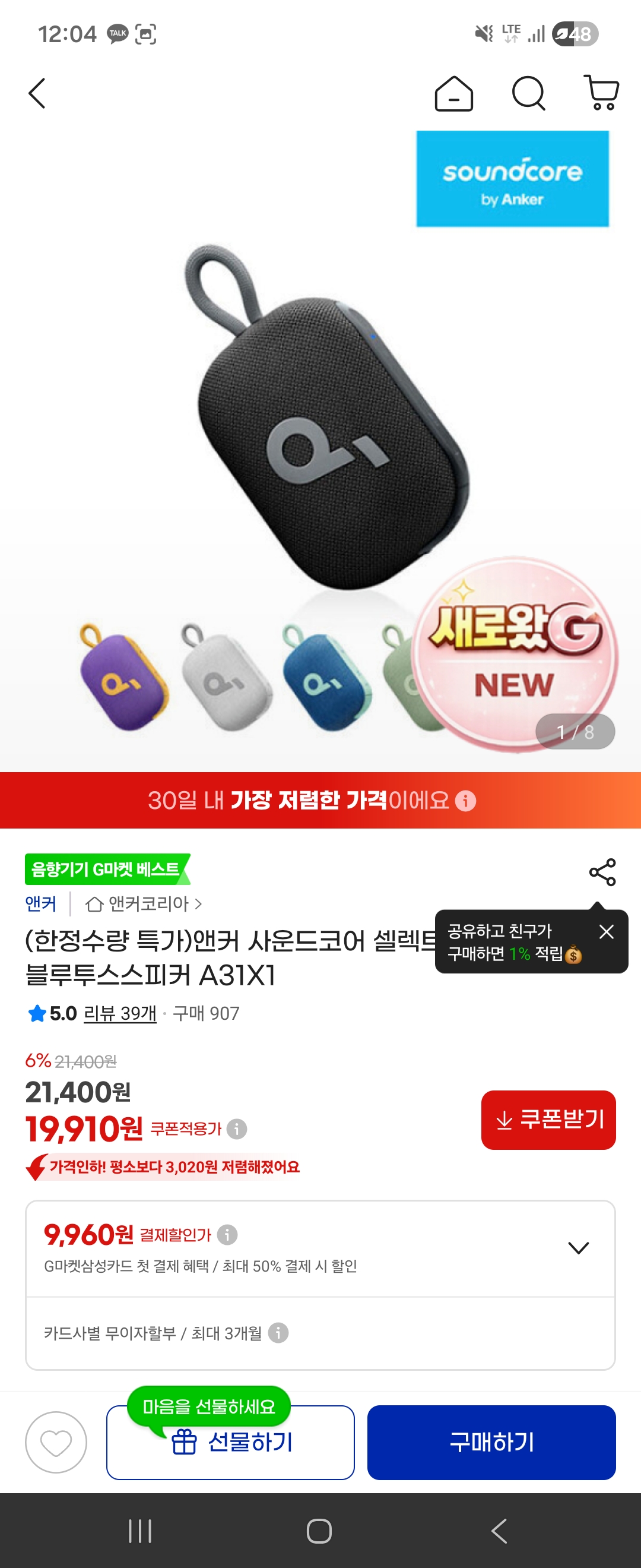The height and width of the screenshot is (1568, 641).
Task: Open the 쿠폰받기 coupon download
Action: 548,1121
